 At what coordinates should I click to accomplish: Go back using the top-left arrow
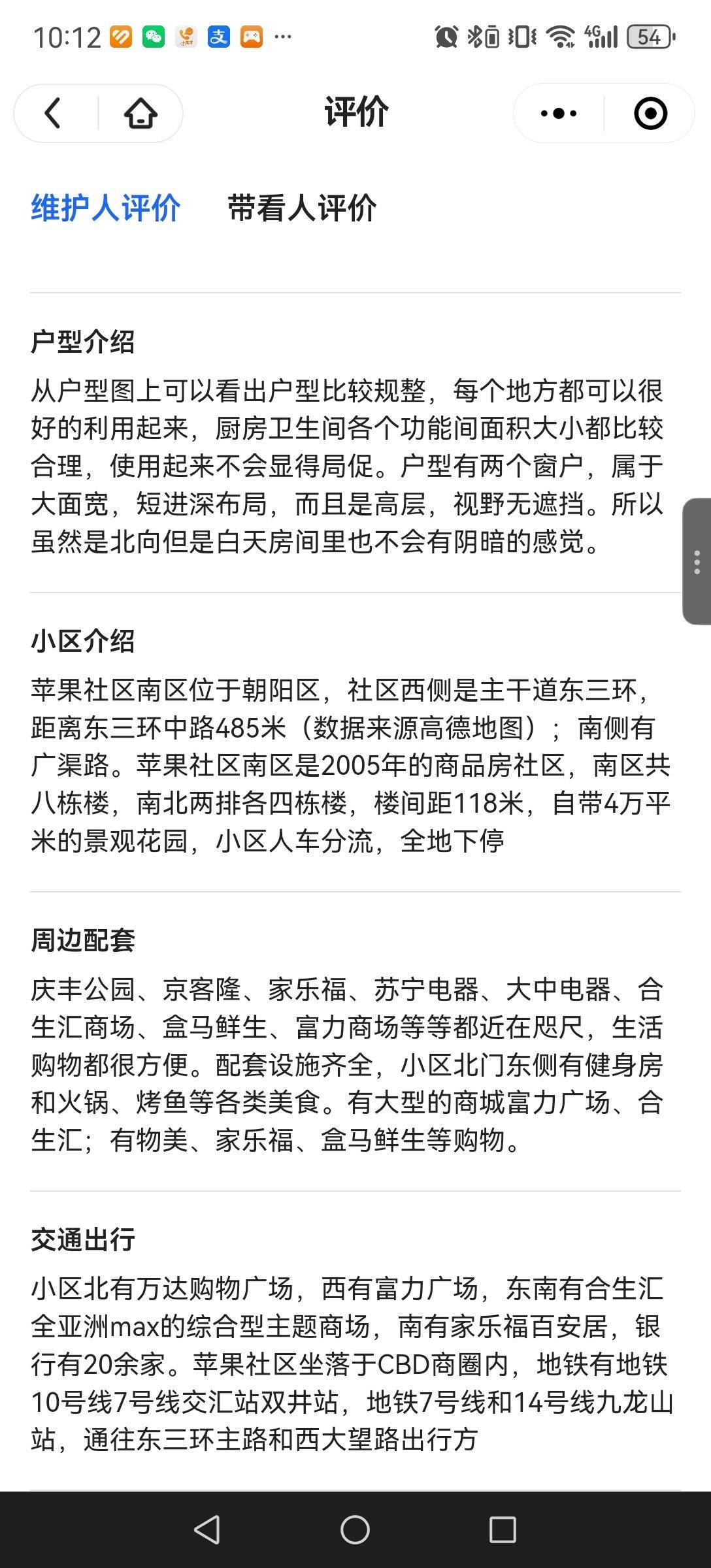tap(53, 113)
